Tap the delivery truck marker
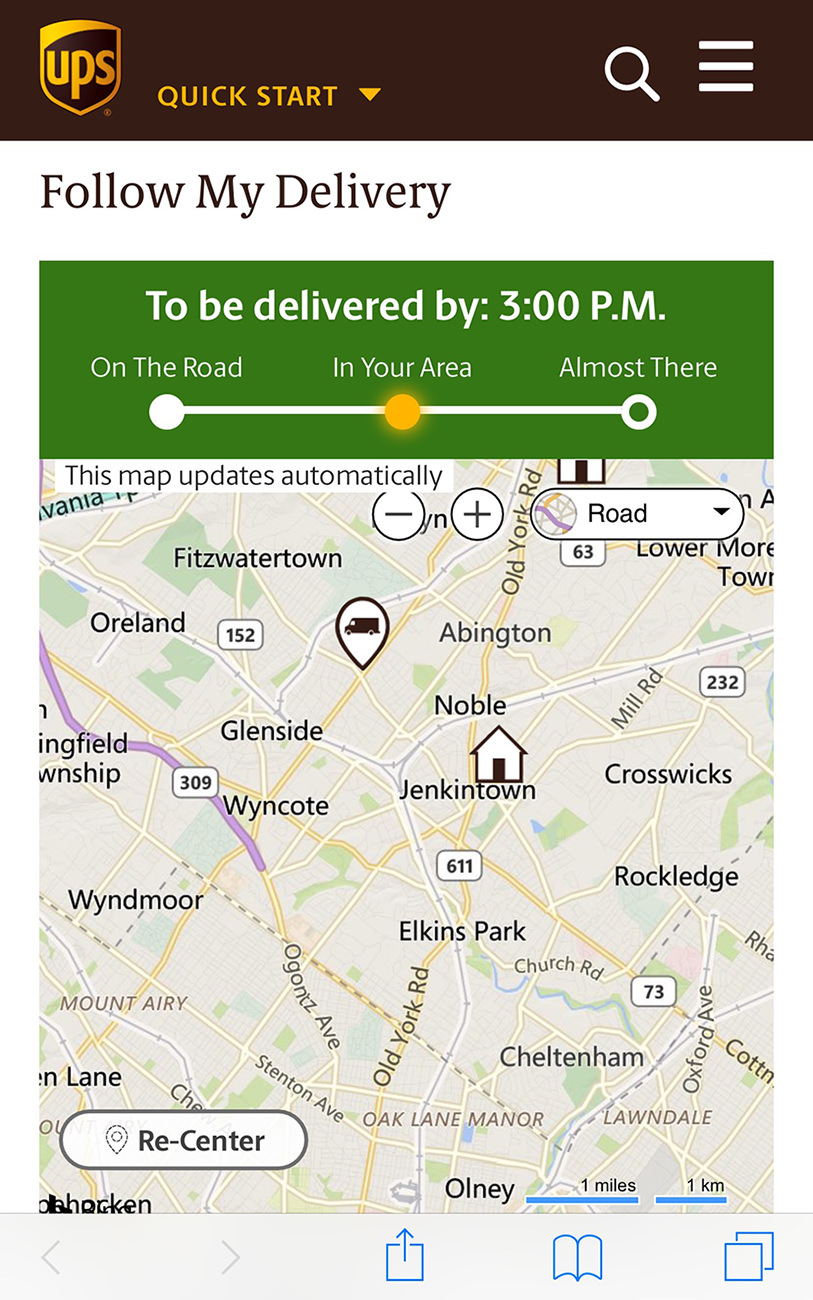 pos(361,630)
